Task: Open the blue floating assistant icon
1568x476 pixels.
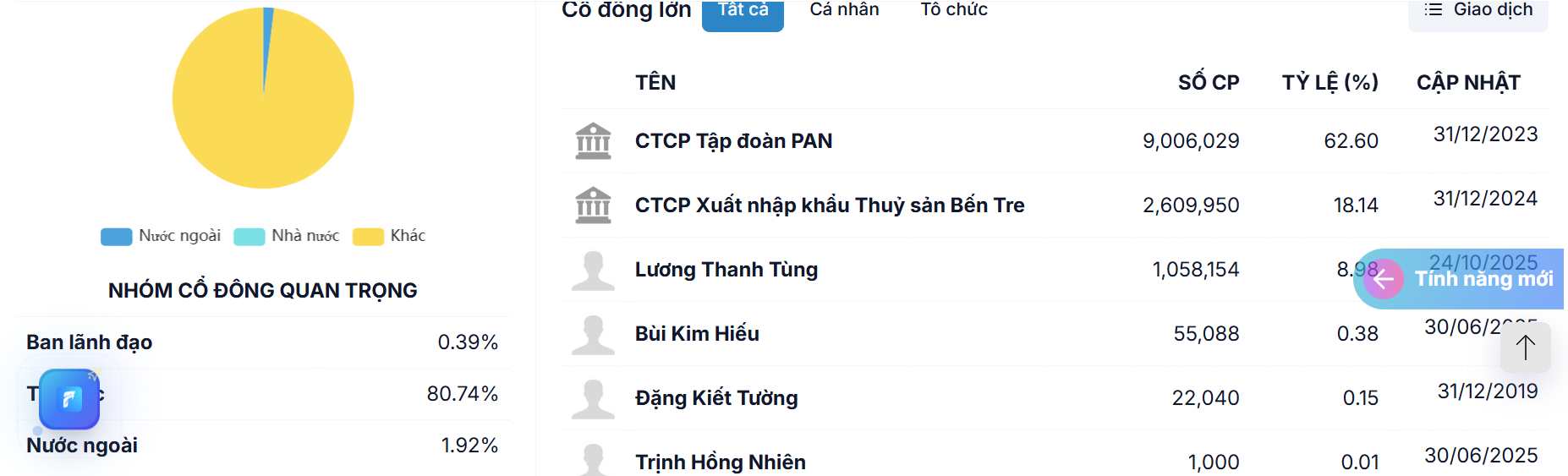Action: [69, 399]
